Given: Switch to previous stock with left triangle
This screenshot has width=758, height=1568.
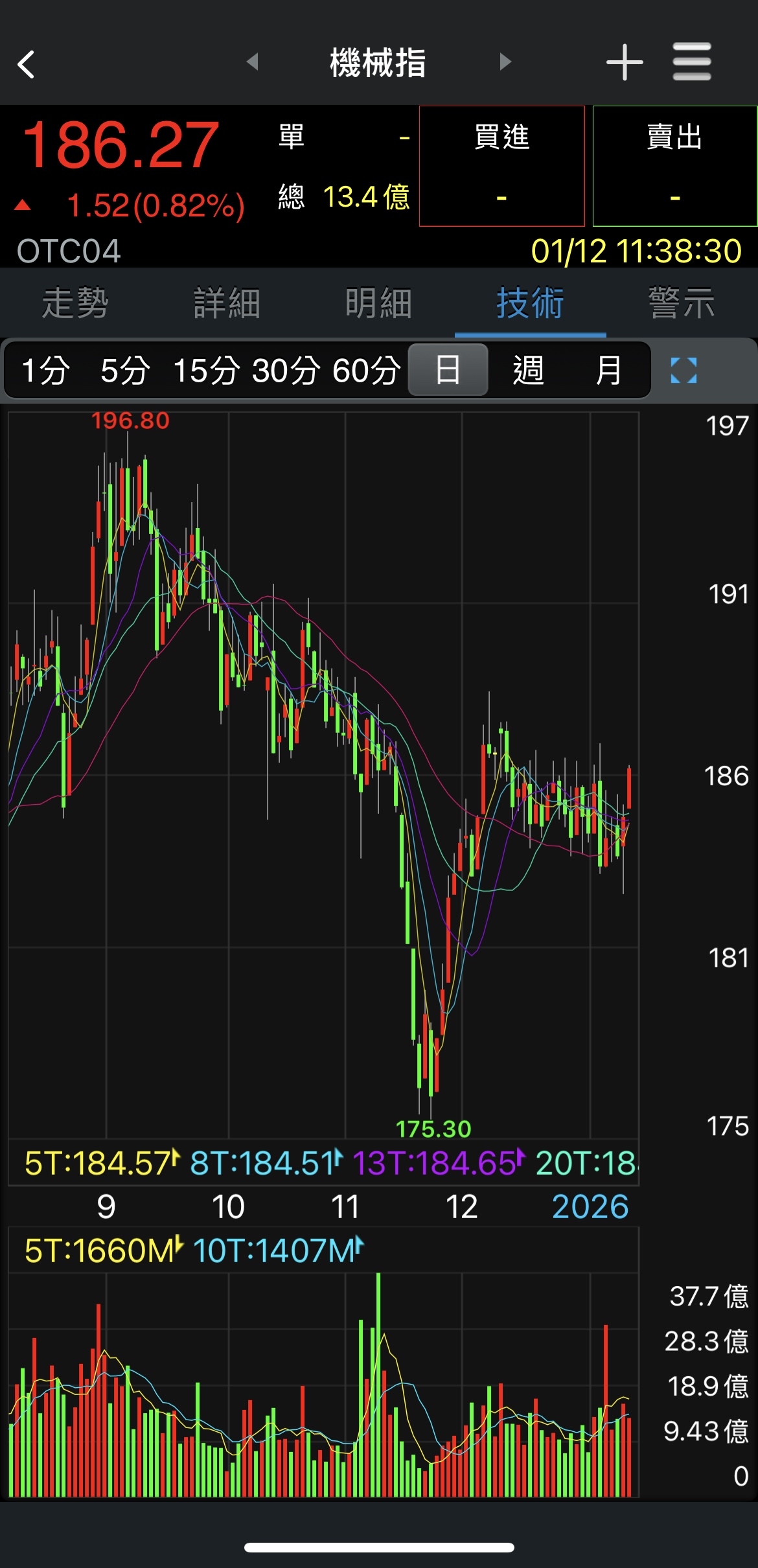Looking at the screenshot, I should (x=253, y=62).
